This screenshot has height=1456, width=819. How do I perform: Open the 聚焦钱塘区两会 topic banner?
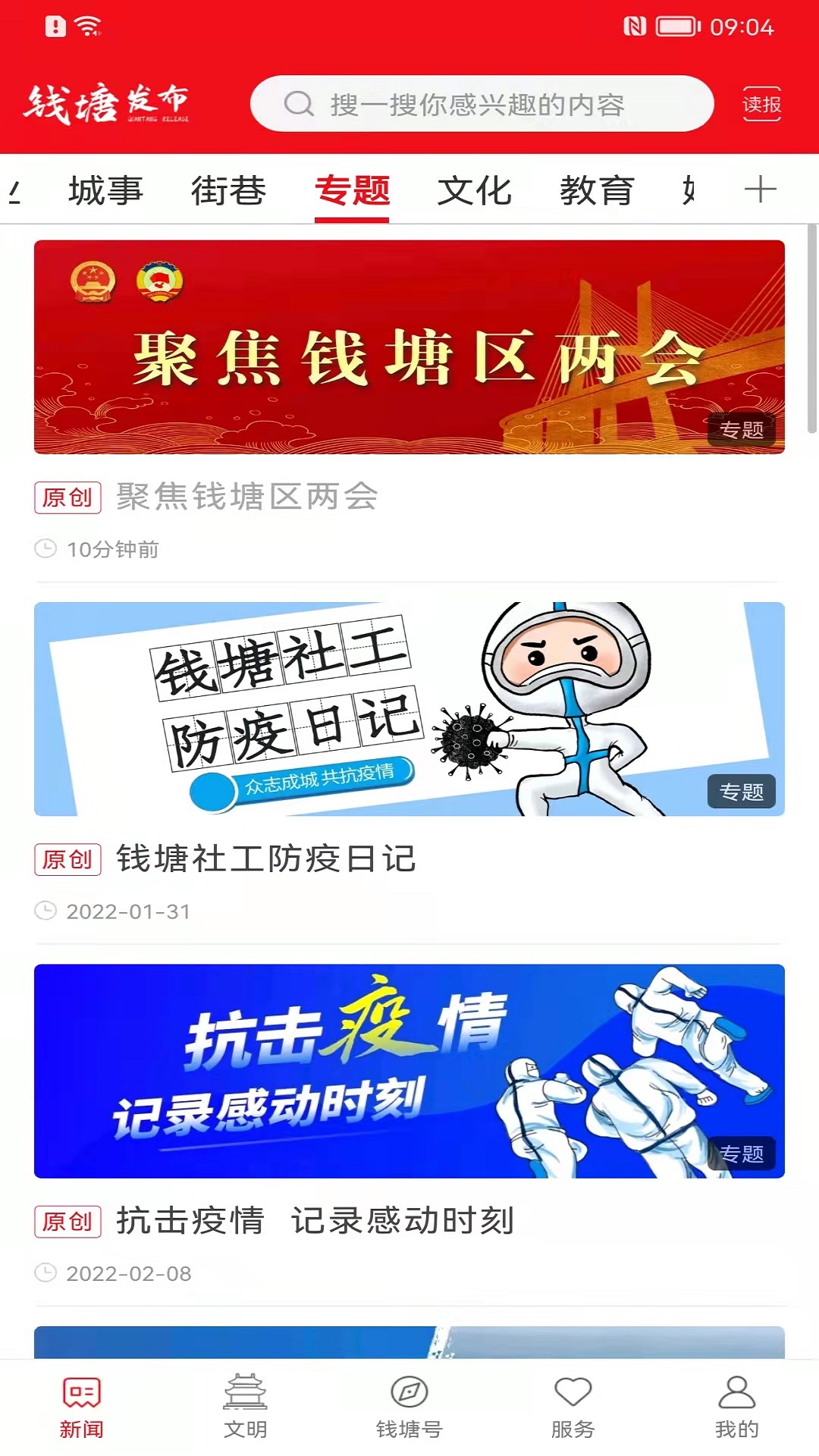[x=409, y=347]
